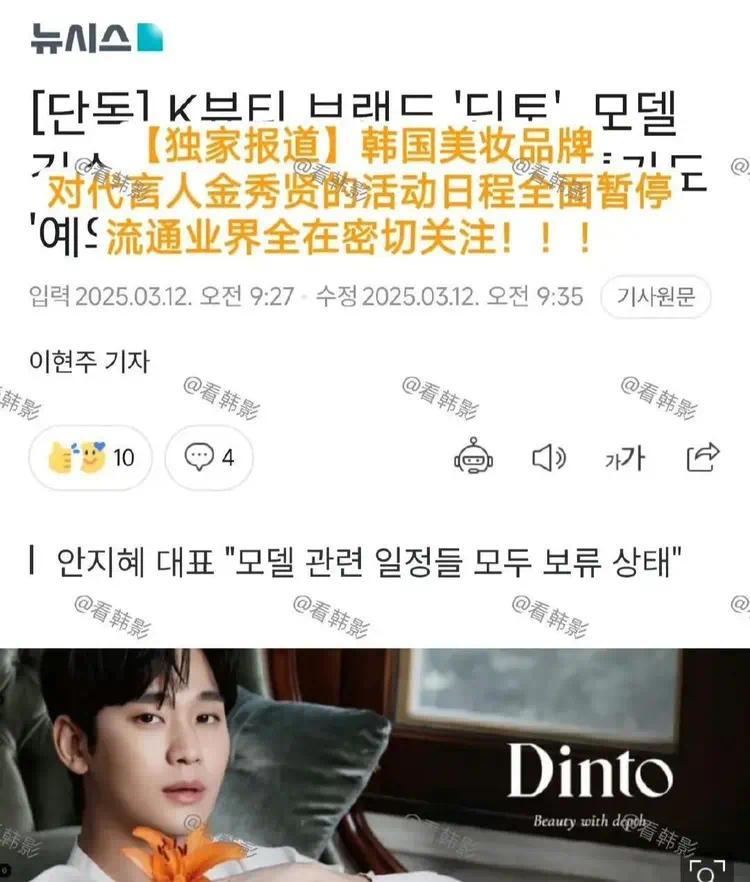Open the comments bubble showing 4
The width and height of the screenshot is (750, 882).
click(209, 458)
